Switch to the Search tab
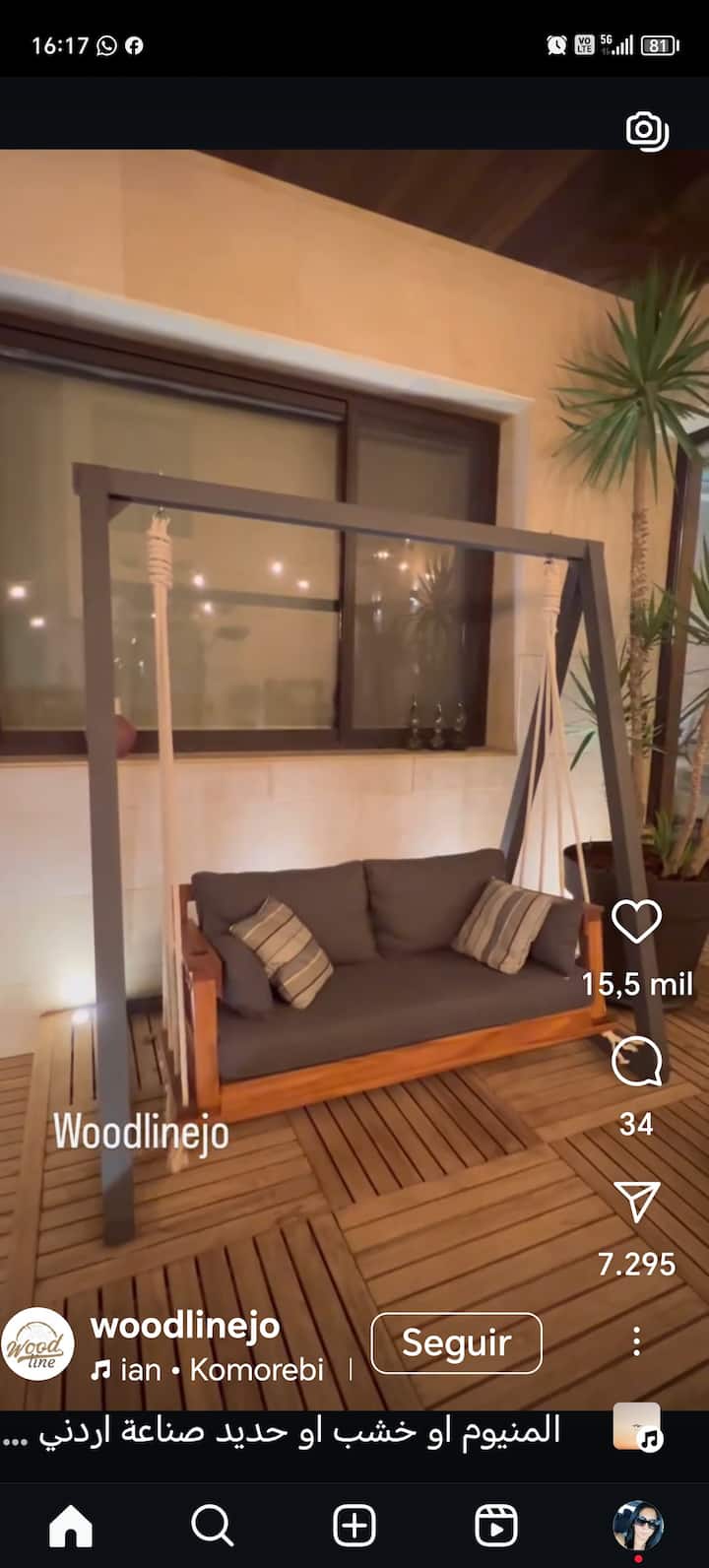This screenshot has width=709, height=1568. click(212, 1526)
